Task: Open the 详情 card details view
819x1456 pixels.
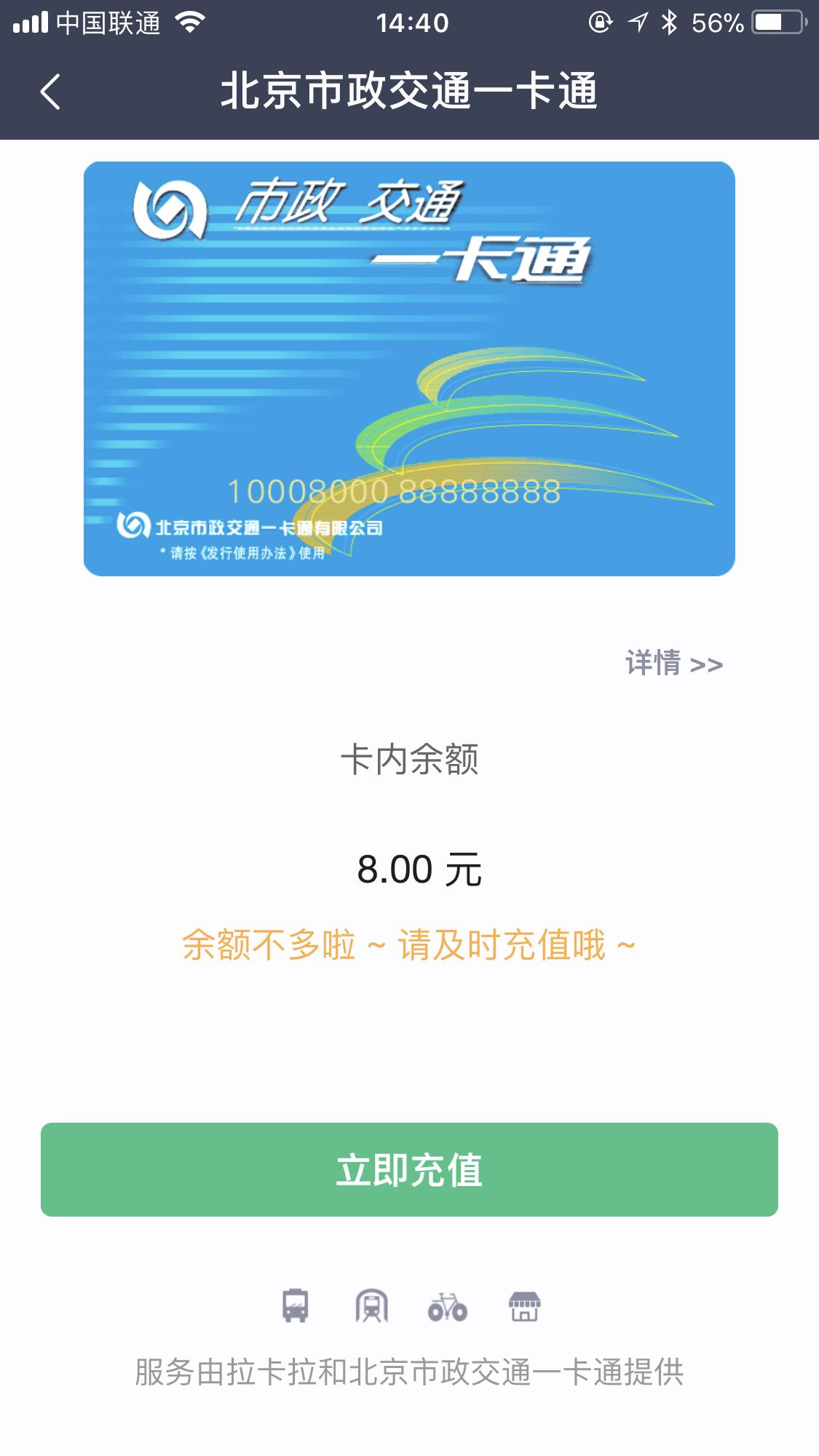Action: [x=673, y=662]
